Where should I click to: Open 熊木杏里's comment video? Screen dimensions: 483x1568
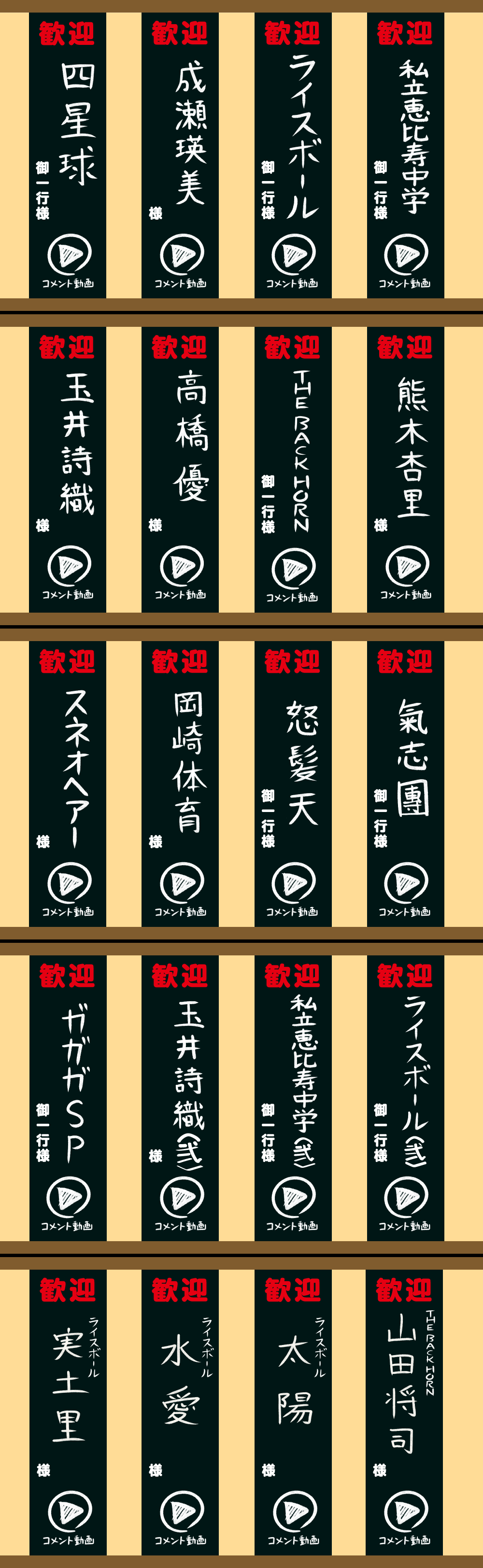click(407, 566)
